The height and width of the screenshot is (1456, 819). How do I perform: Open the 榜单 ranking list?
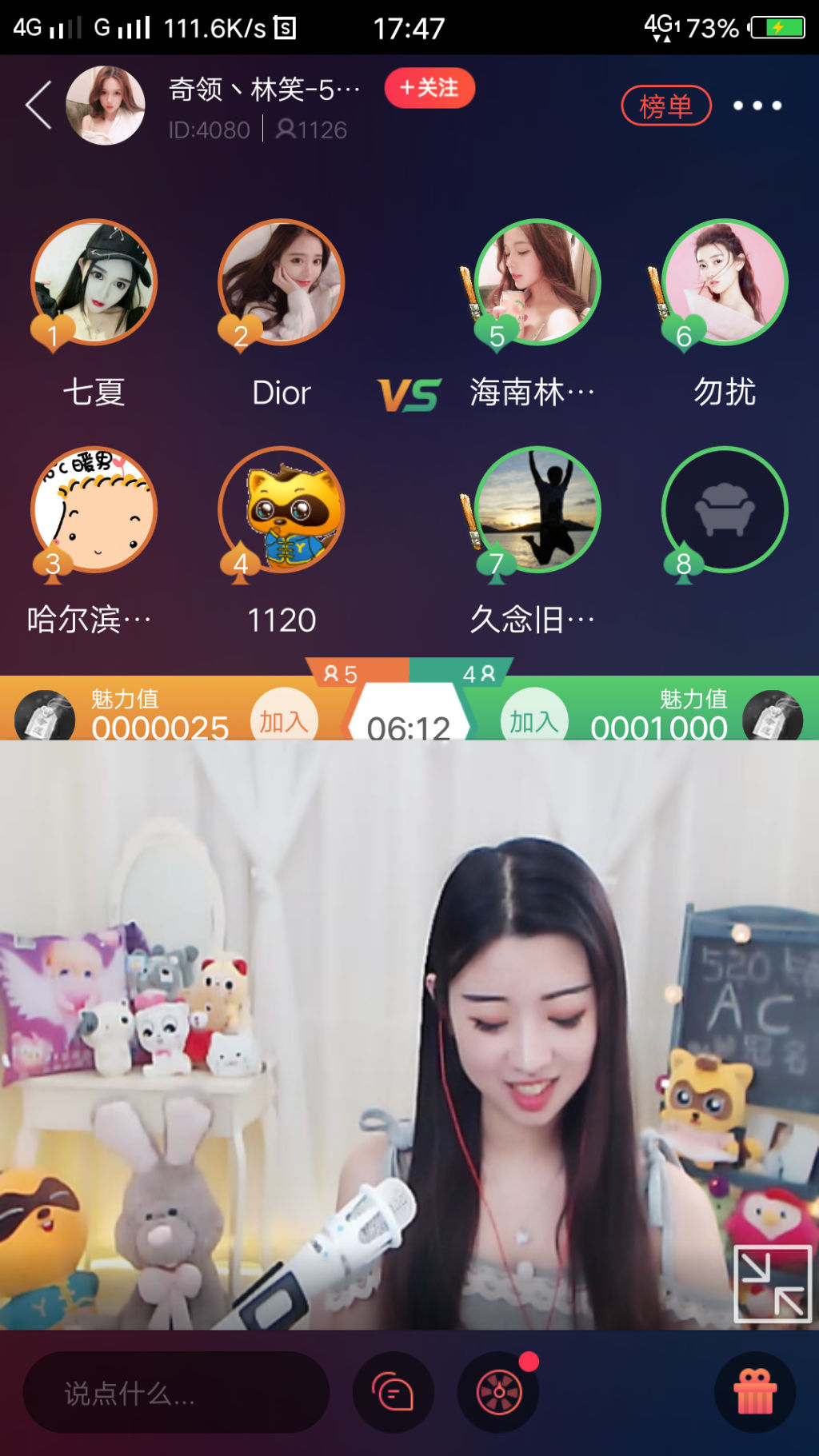click(x=665, y=106)
